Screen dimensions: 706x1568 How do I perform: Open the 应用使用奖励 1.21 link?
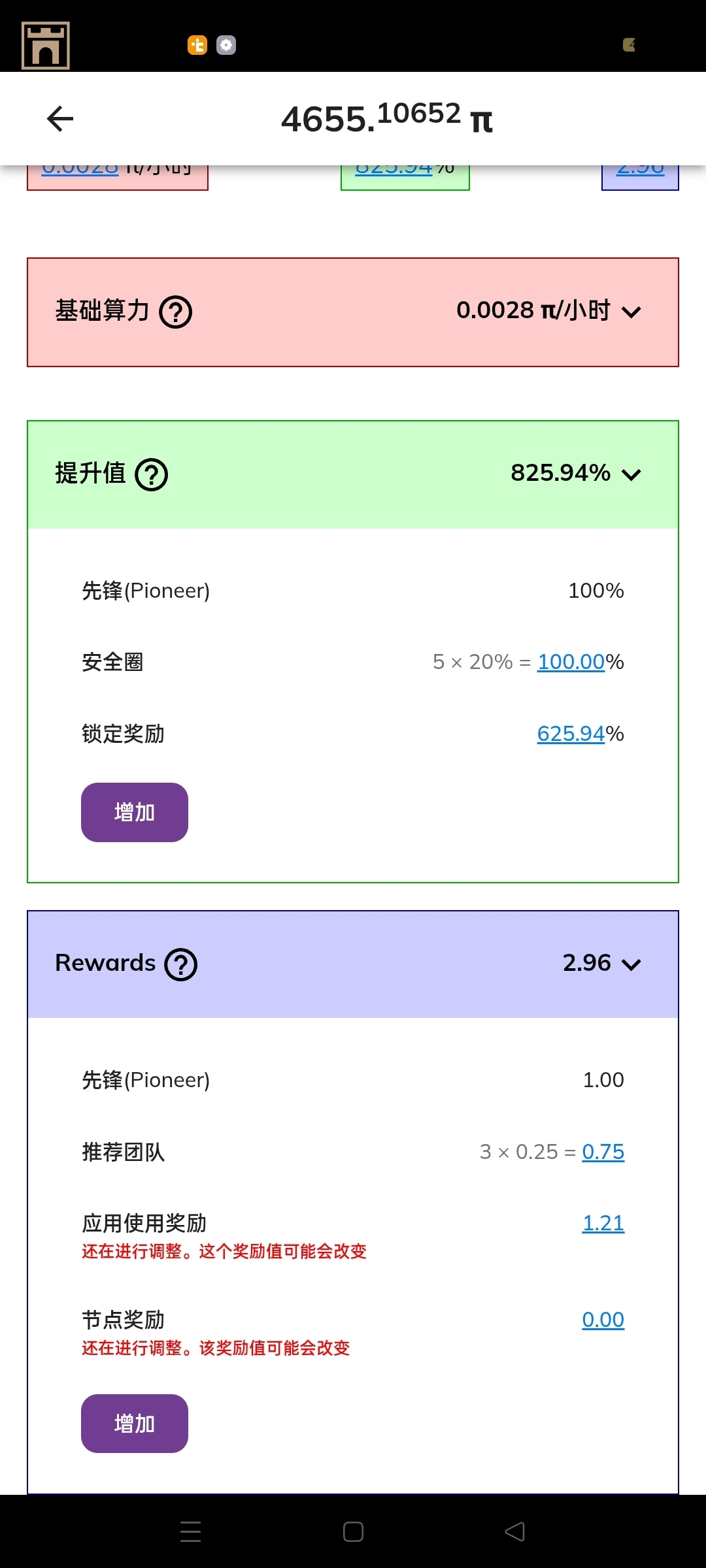[603, 1223]
